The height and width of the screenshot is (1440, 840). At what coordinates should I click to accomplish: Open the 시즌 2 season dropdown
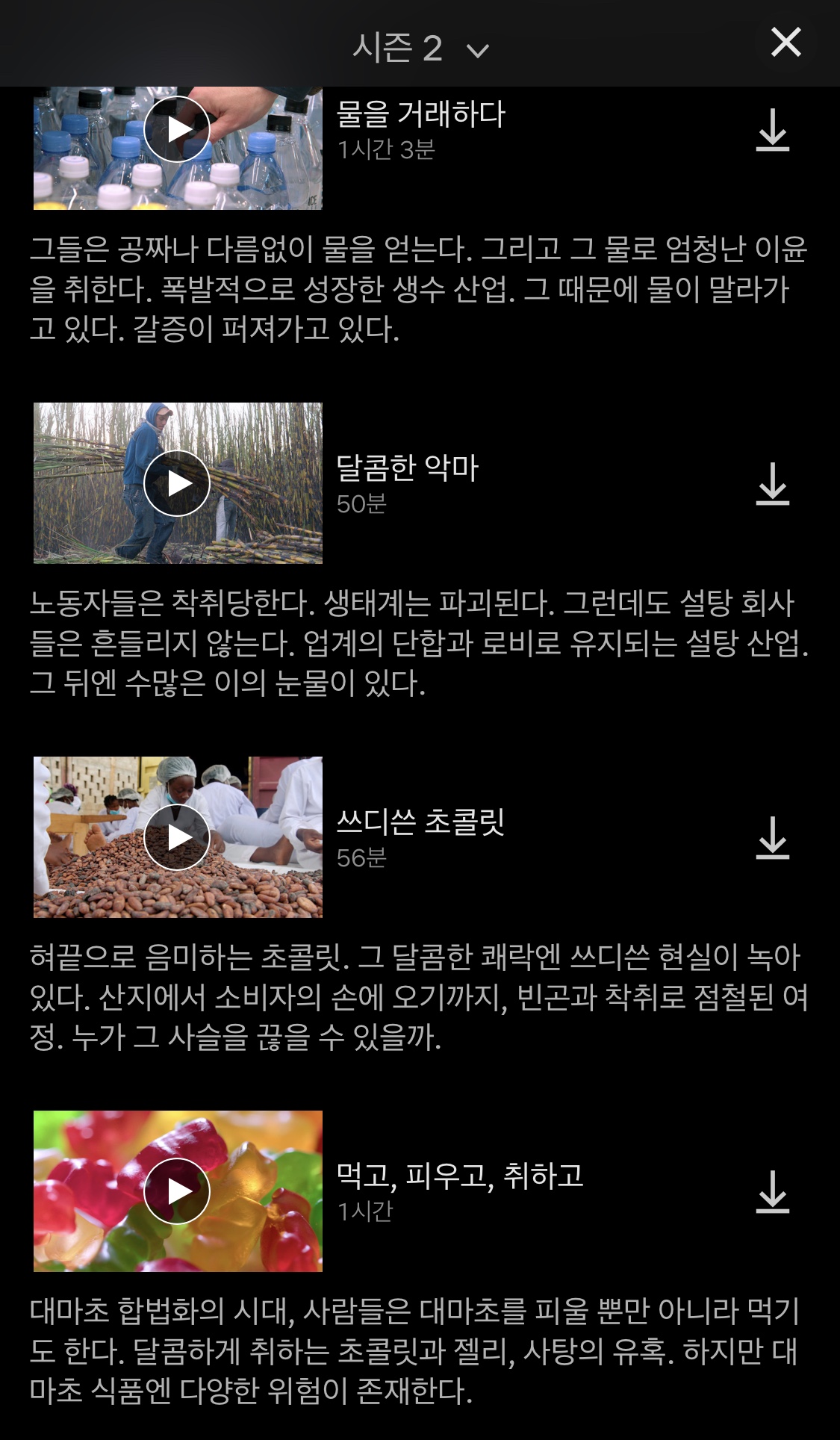point(420,49)
